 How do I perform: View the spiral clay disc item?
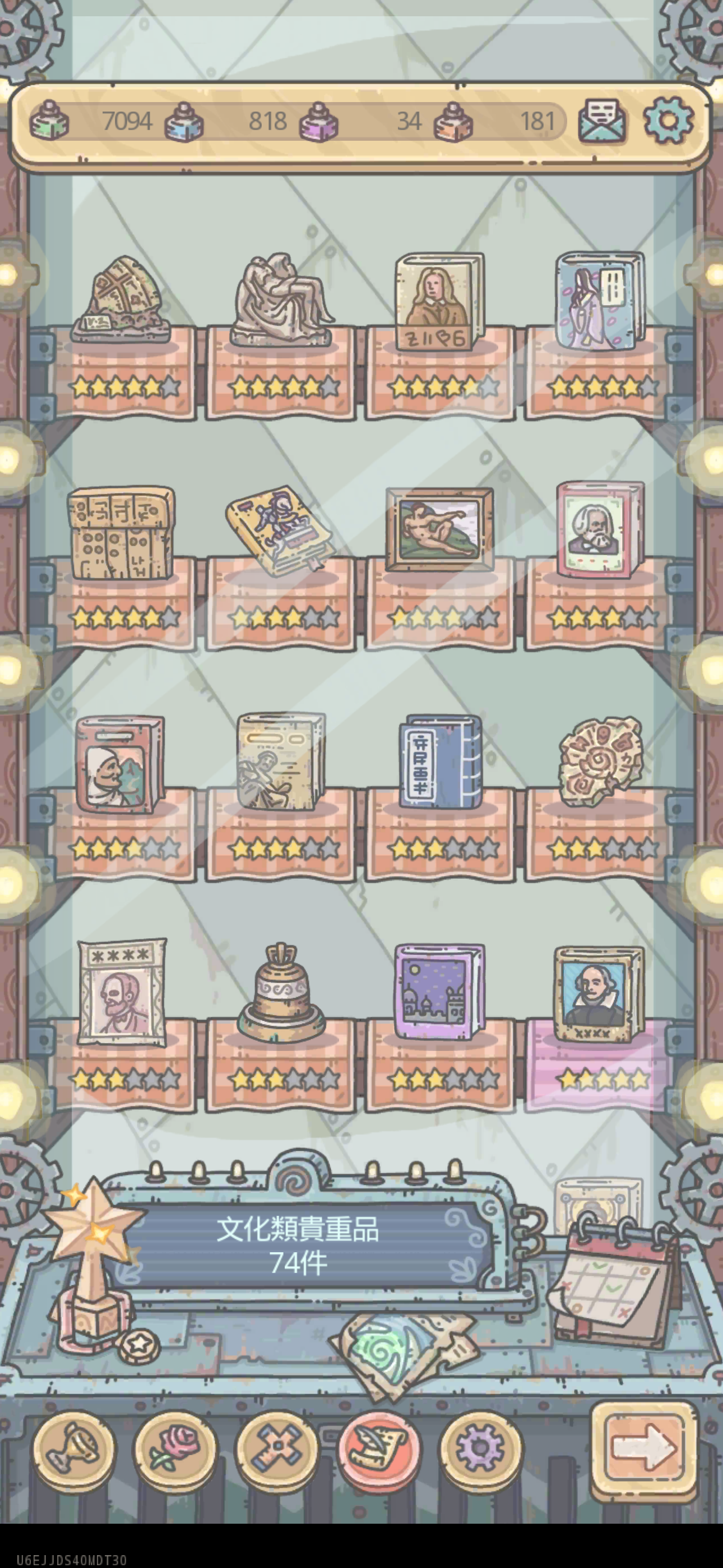tap(600, 761)
